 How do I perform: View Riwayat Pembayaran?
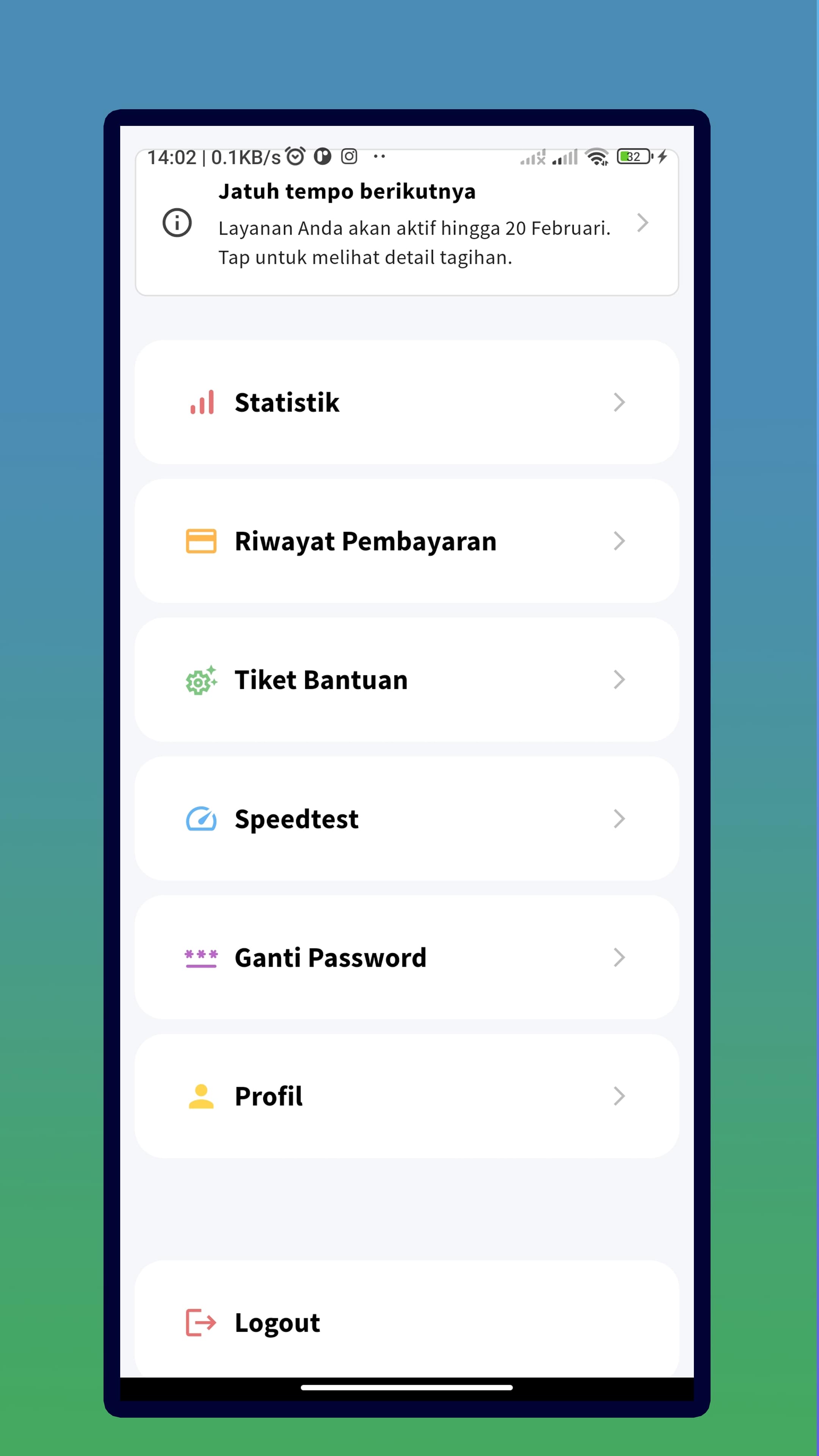406,541
